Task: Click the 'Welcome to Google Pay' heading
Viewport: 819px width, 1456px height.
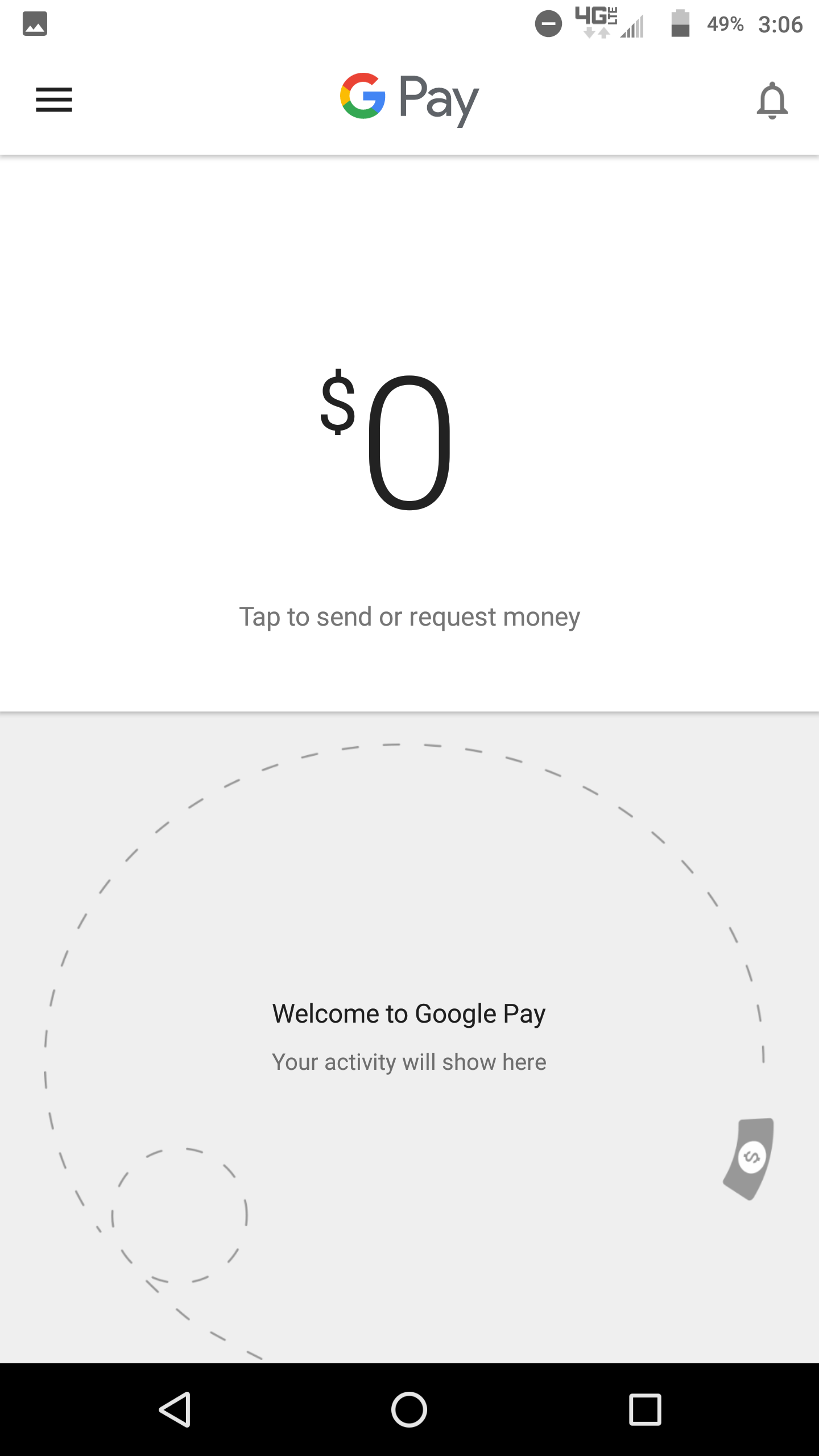Action: coord(409,1012)
